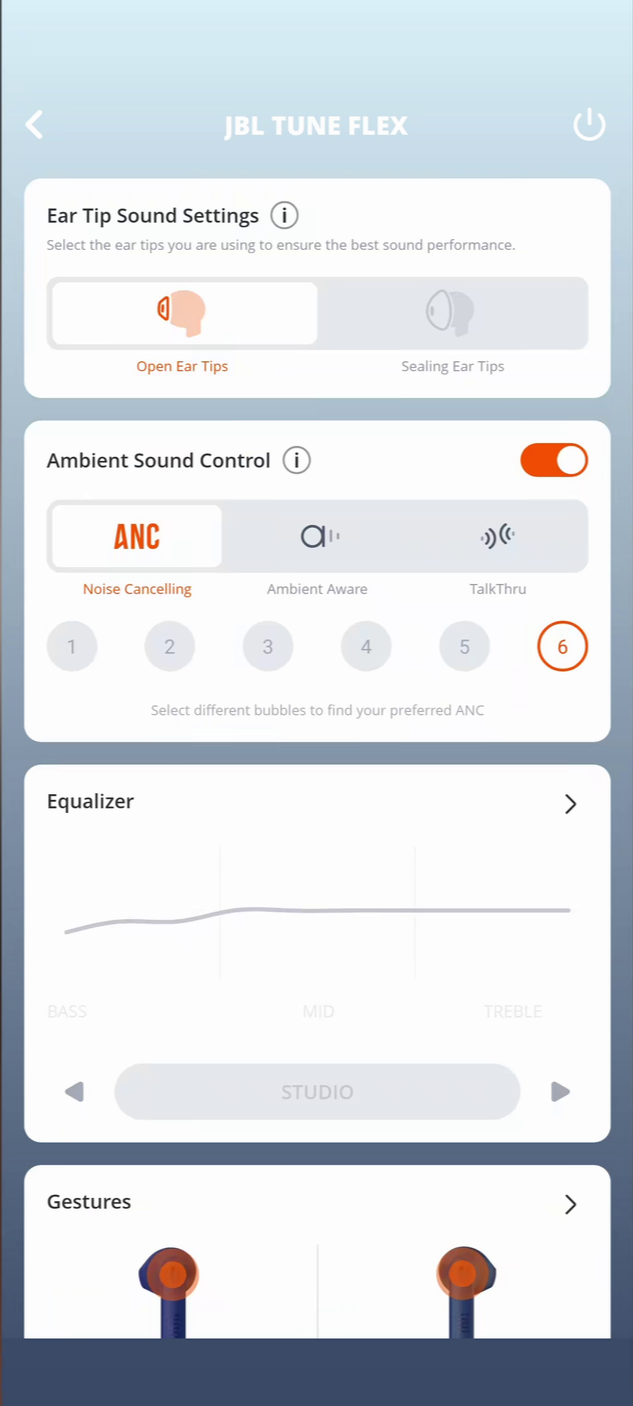Go to next equalizer preset
633x1406 pixels.
tap(560, 1091)
